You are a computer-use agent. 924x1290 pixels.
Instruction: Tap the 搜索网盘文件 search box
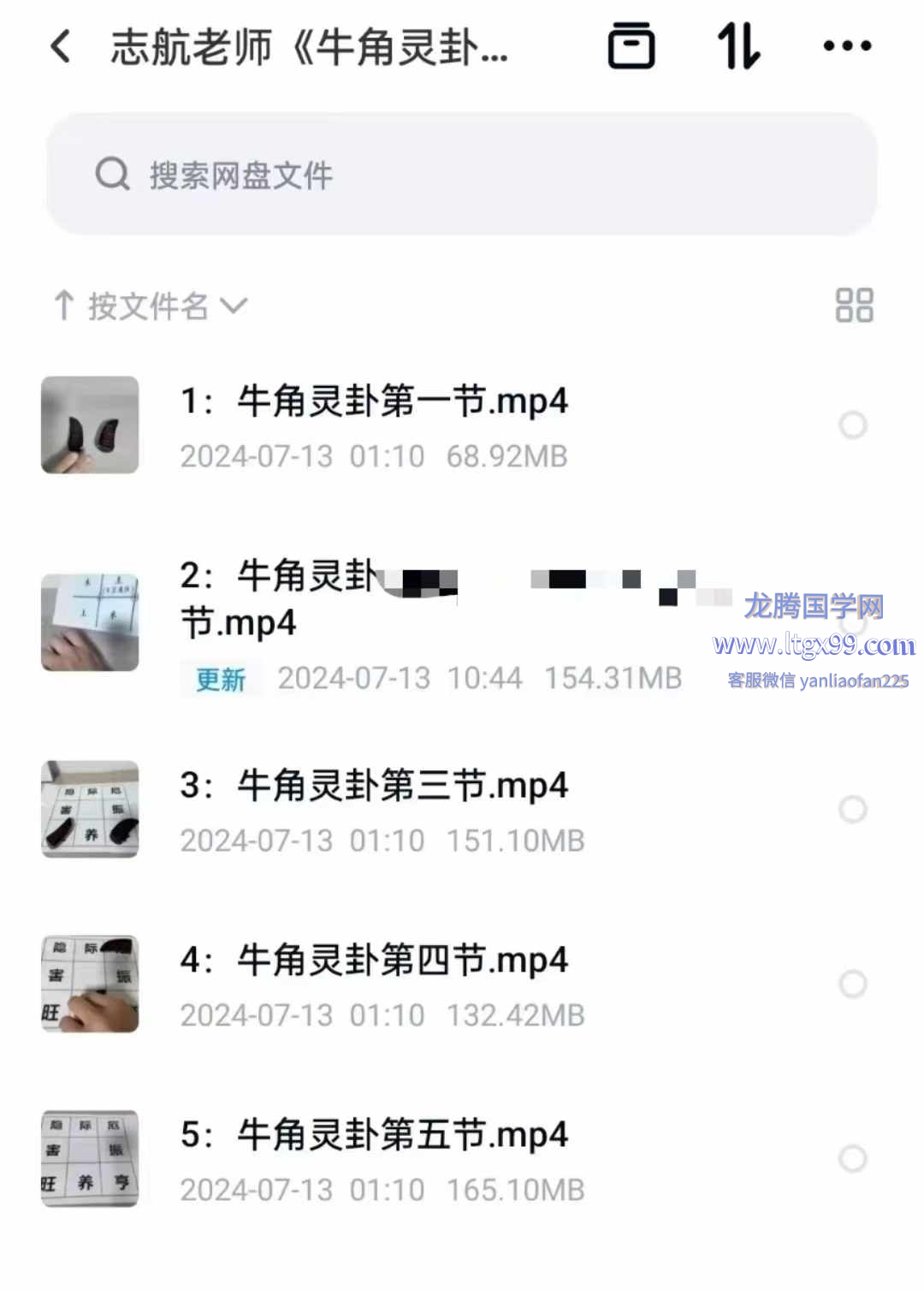(462, 175)
